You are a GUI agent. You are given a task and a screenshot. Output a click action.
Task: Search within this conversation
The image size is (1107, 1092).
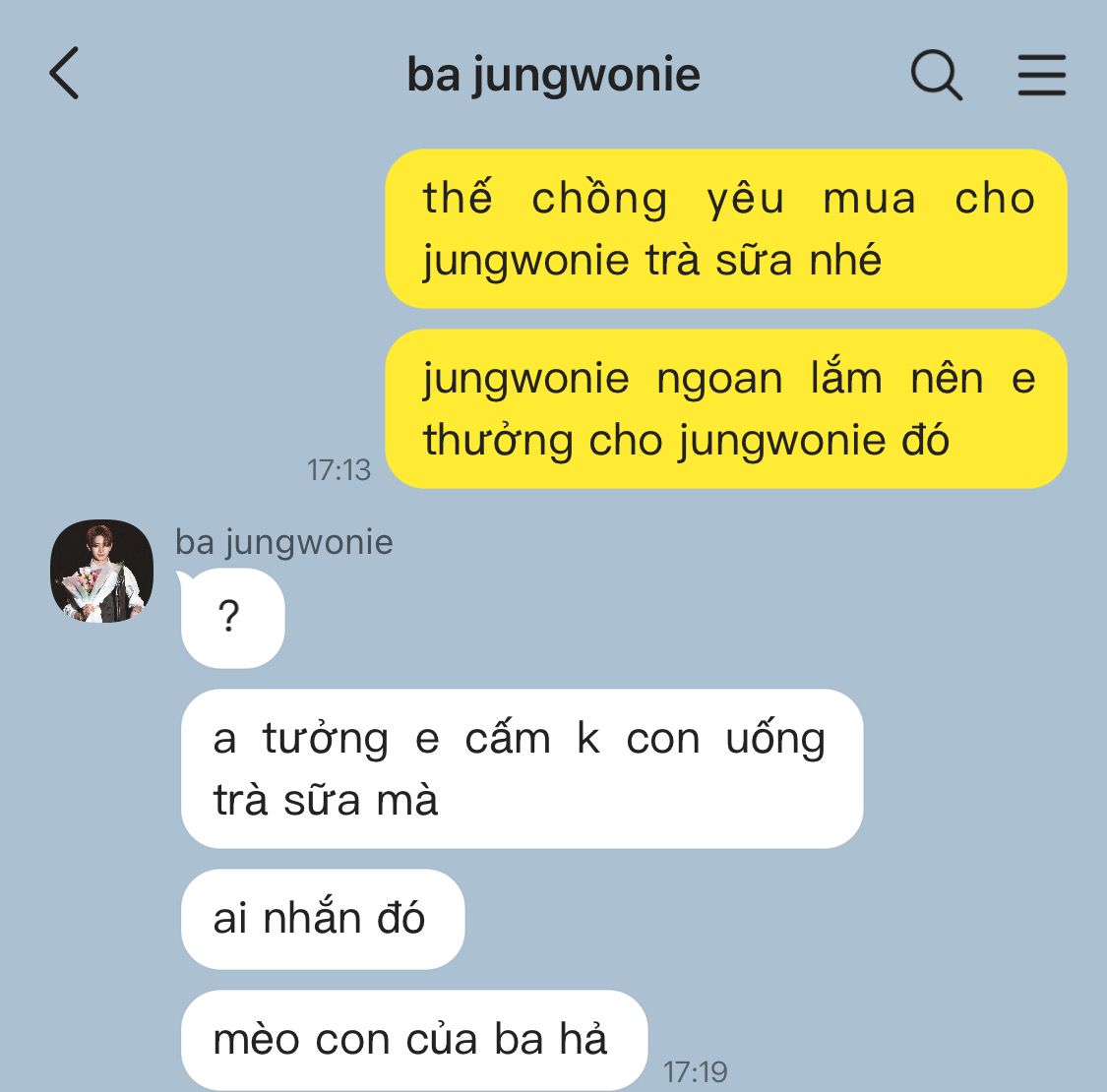pos(936,75)
